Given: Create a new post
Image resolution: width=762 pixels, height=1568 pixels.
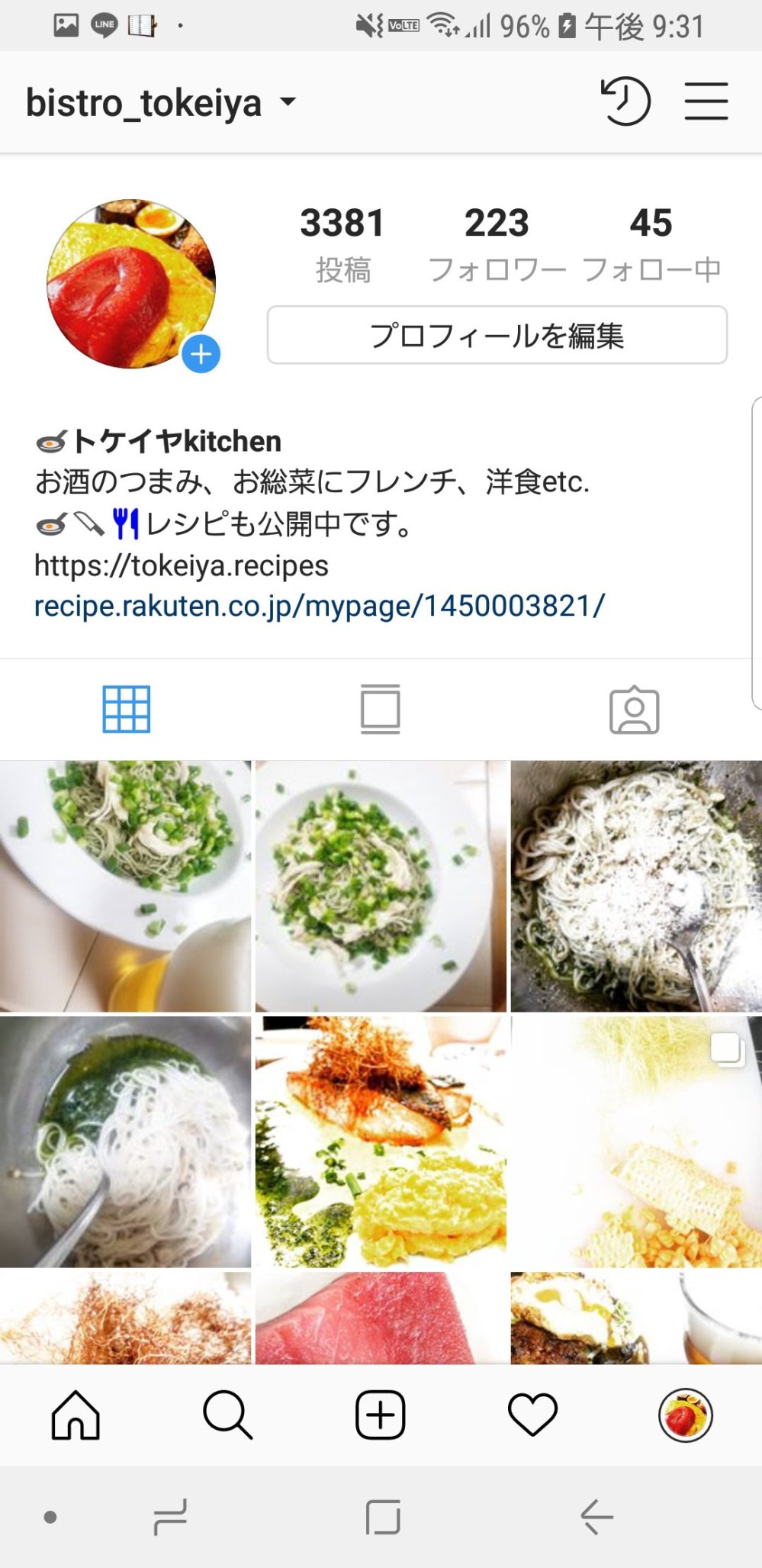Looking at the screenshot, I should click(380, 1415).
